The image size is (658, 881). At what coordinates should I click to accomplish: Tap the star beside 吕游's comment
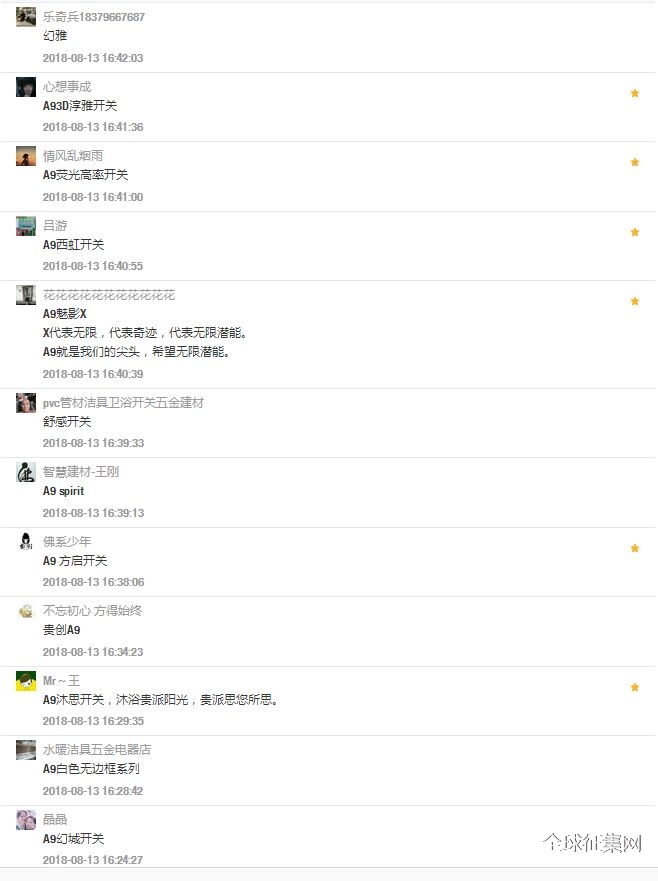(x=635, y=232)
